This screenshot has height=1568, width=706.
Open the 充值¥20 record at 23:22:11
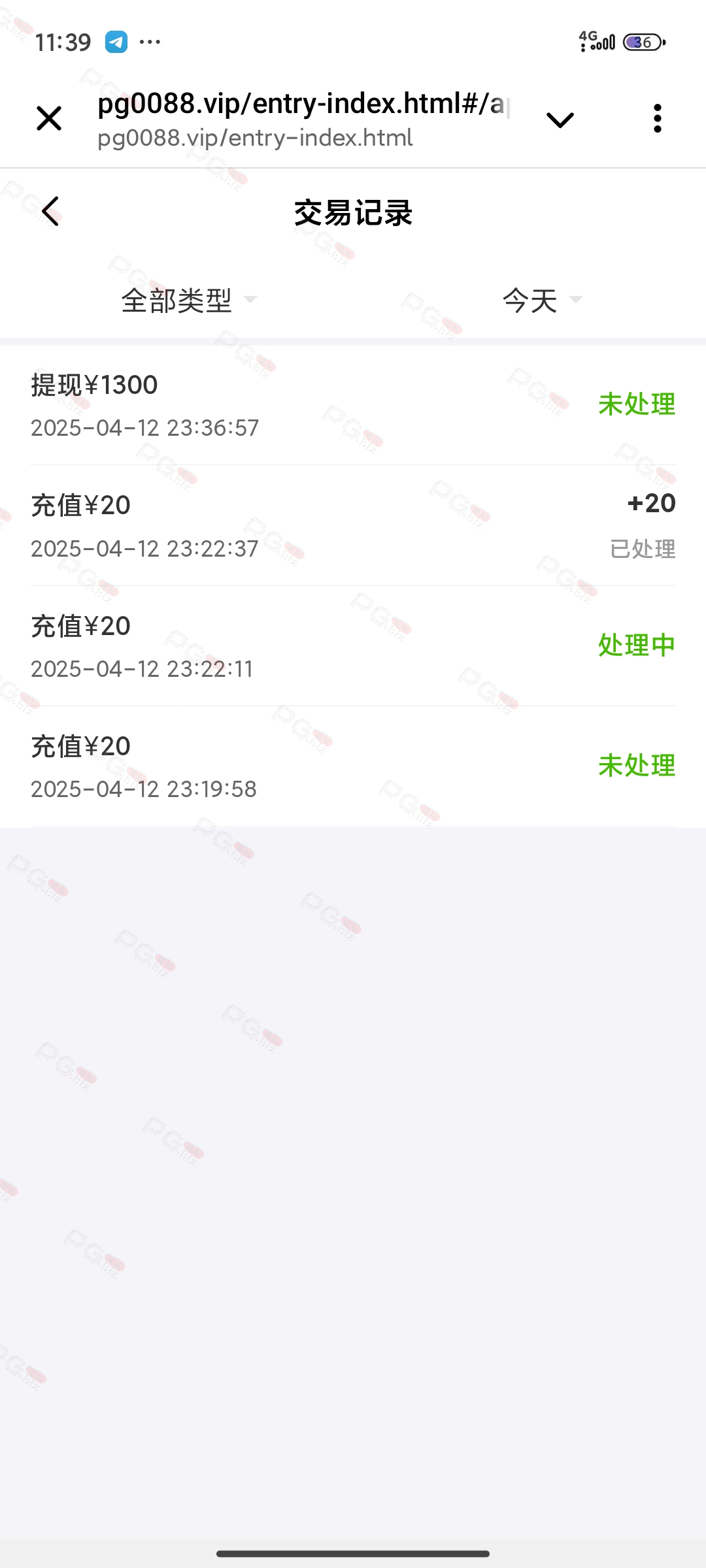click(x=353, y=645)
